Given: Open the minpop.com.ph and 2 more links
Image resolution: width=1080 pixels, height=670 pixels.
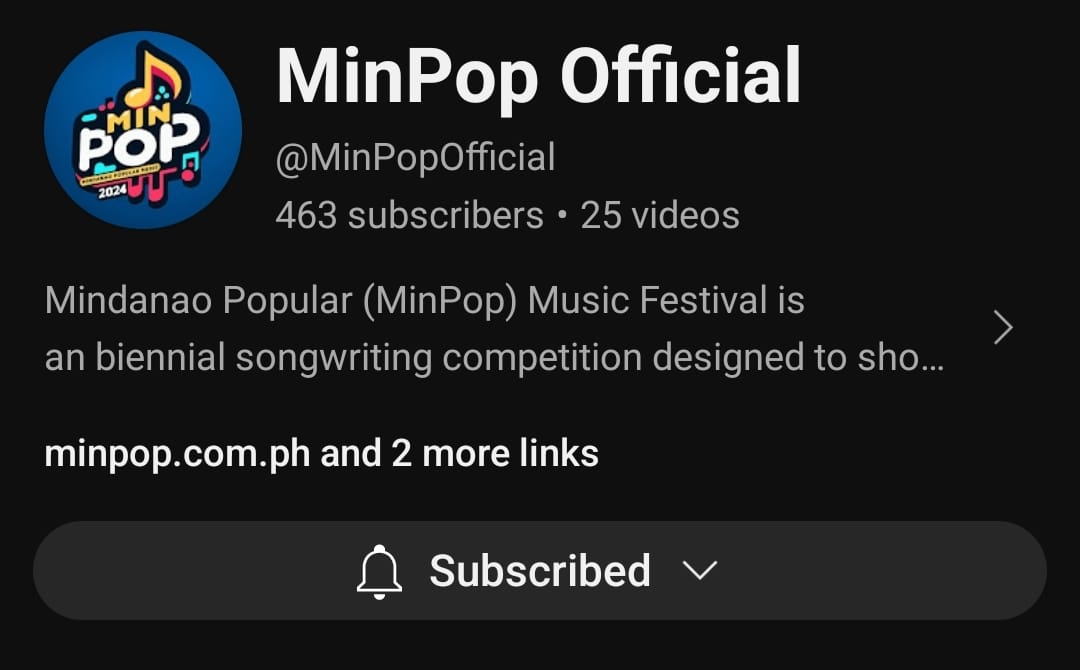Looking at the screenshot, I should click(x=321, y=453).
